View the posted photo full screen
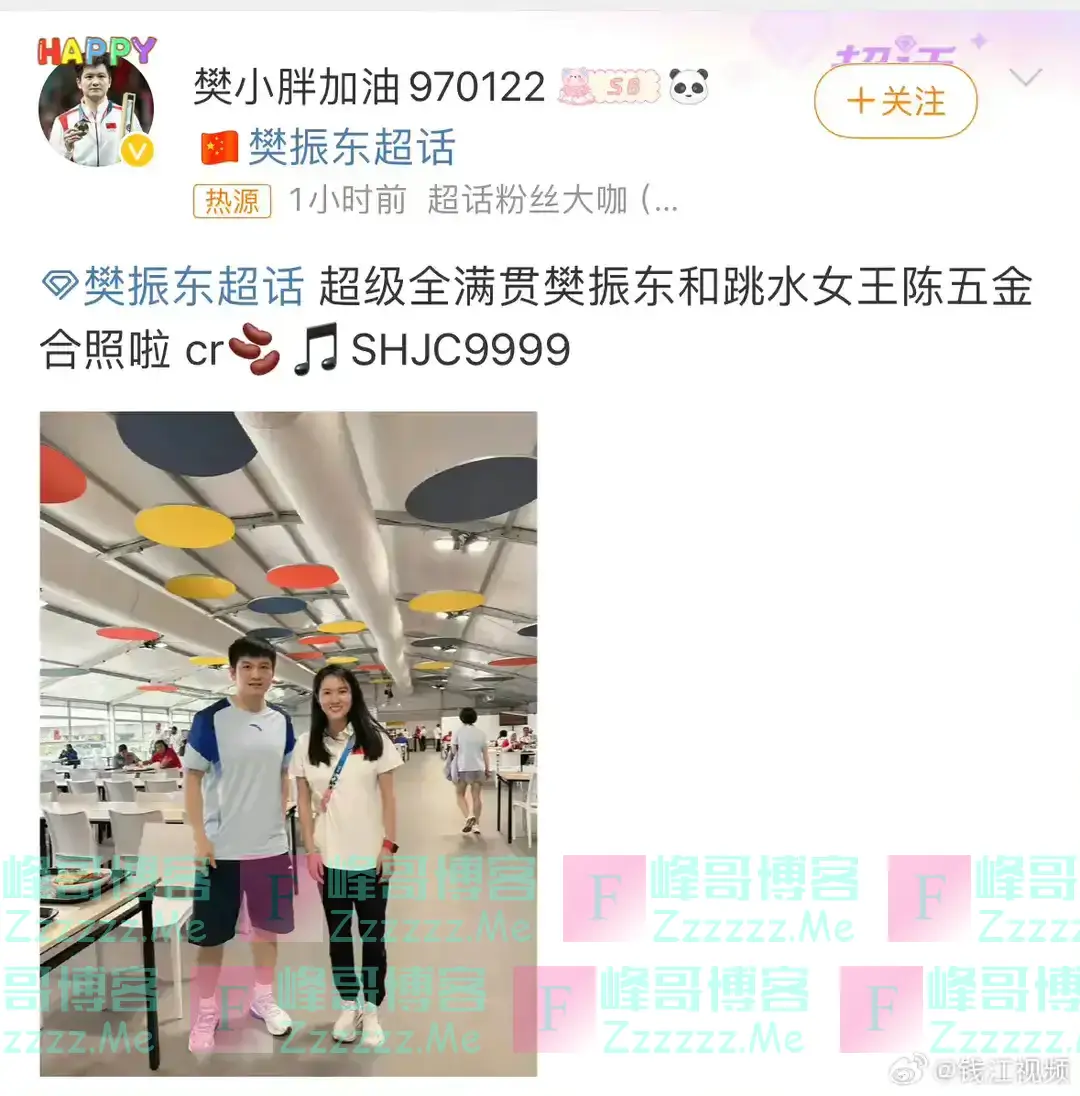The image size is (1080, 1096). [288, 742]
